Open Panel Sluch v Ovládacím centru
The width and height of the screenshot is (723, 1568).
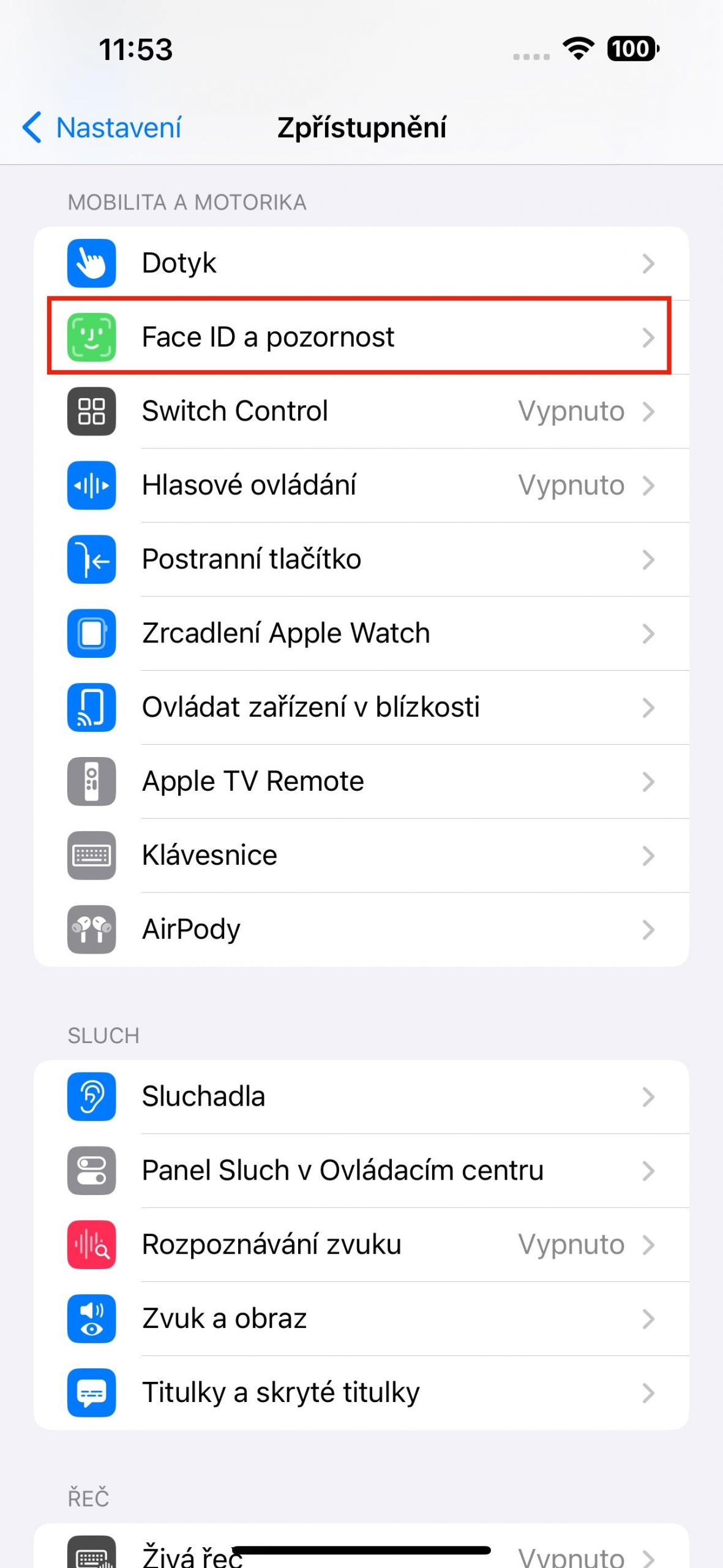click(x=361, y=1170)
